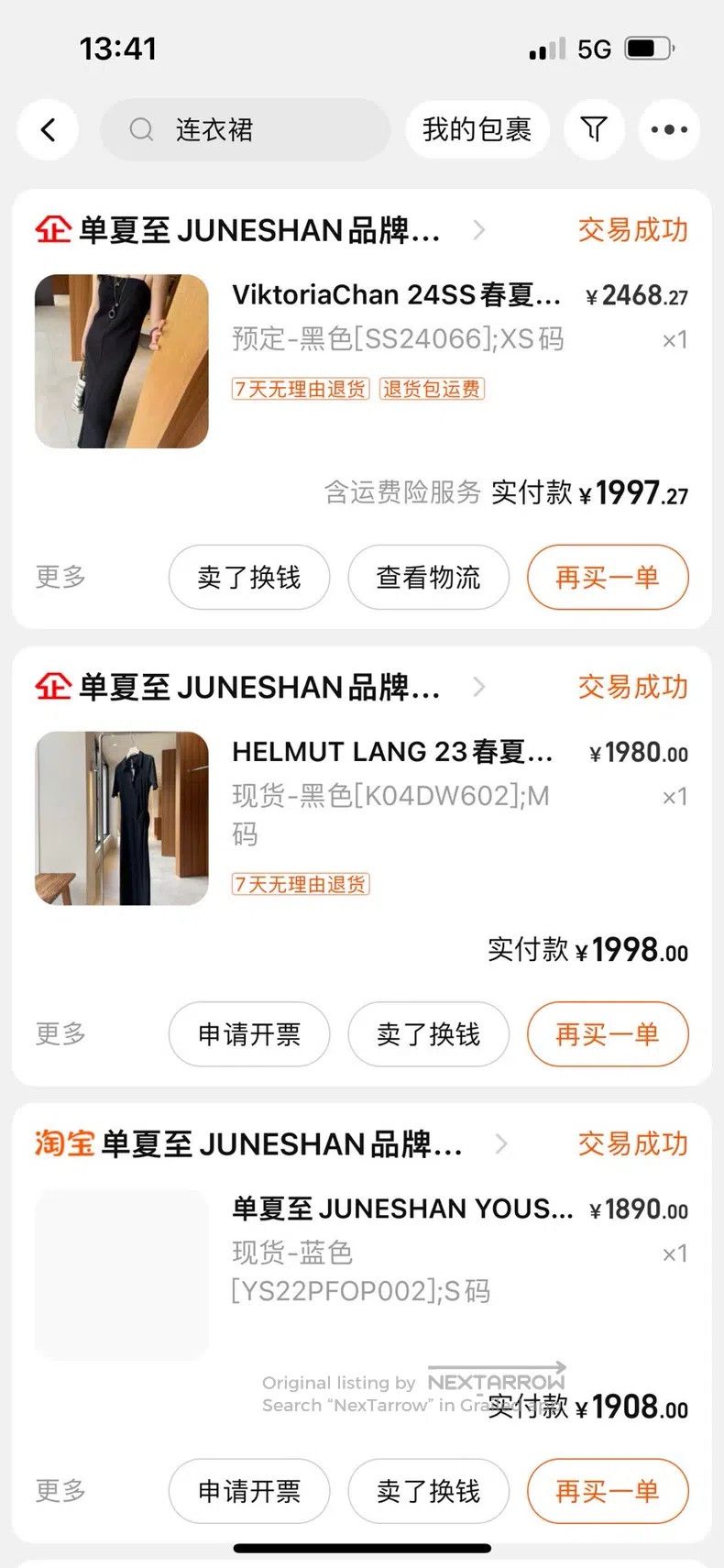The height and width of the screenshot is (1568, 724).
Task: Open 我的包裹 packages
Action: coord(477,129)
